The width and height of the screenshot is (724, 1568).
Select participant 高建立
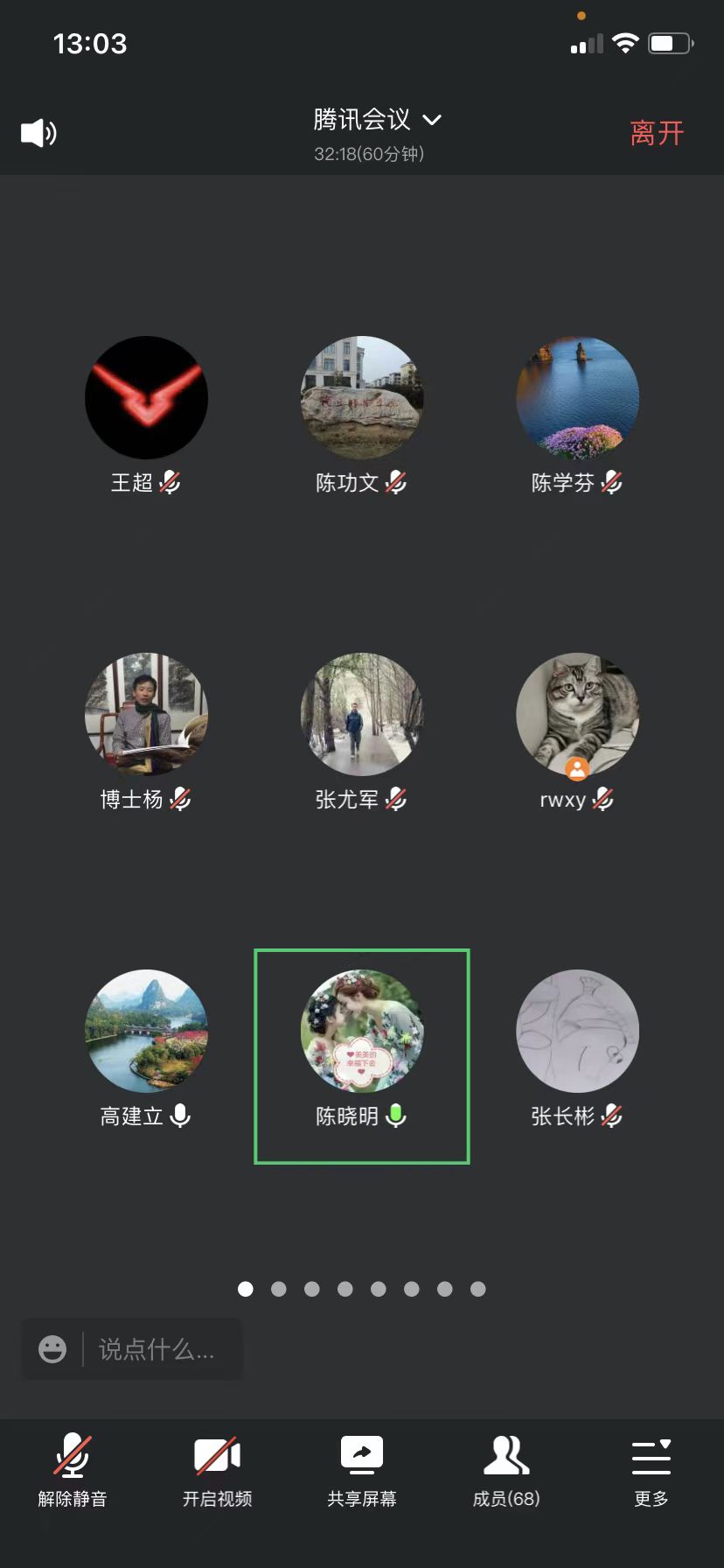[146, 1031]
